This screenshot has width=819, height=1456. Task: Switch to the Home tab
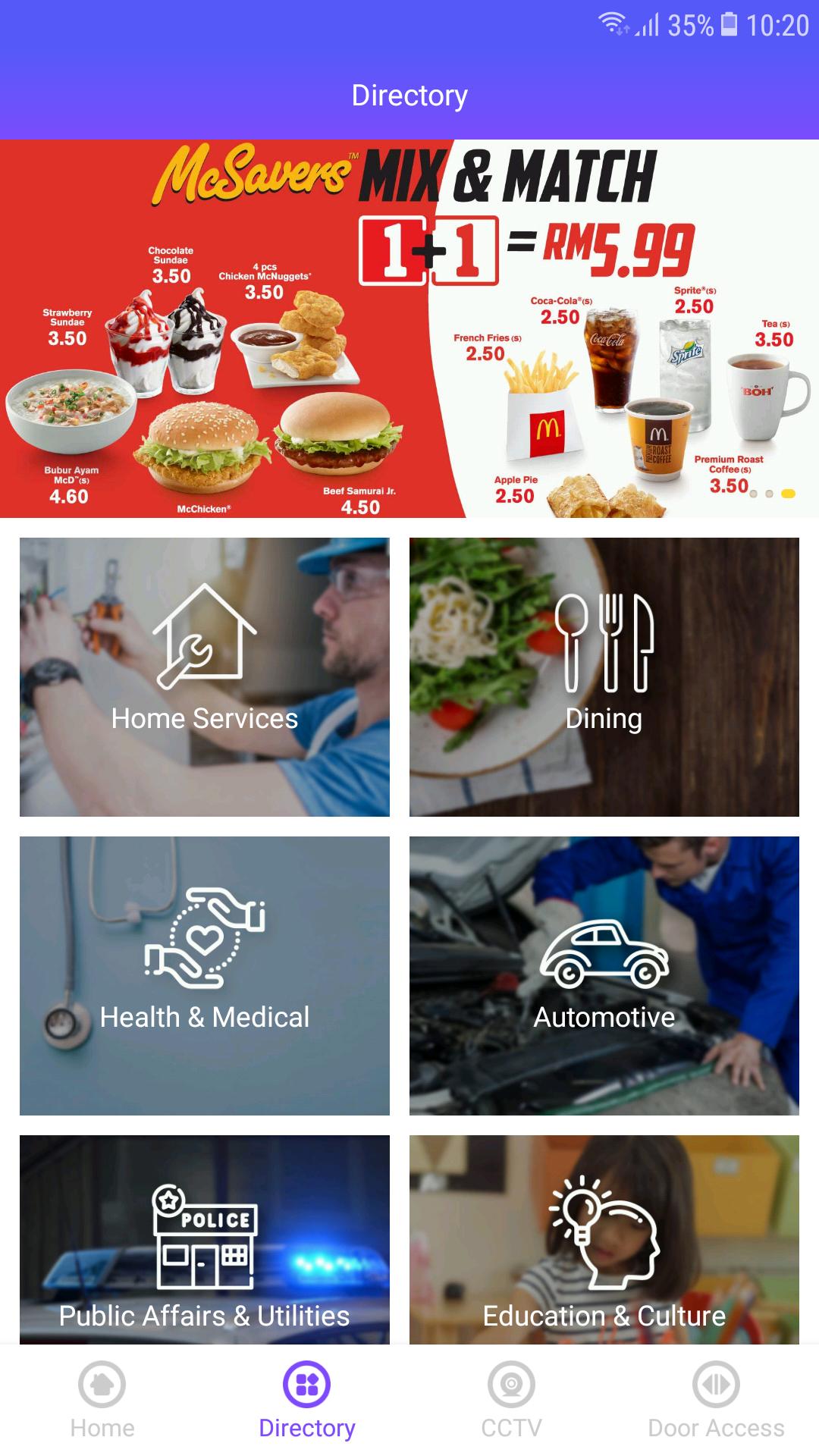[102, 1400]
